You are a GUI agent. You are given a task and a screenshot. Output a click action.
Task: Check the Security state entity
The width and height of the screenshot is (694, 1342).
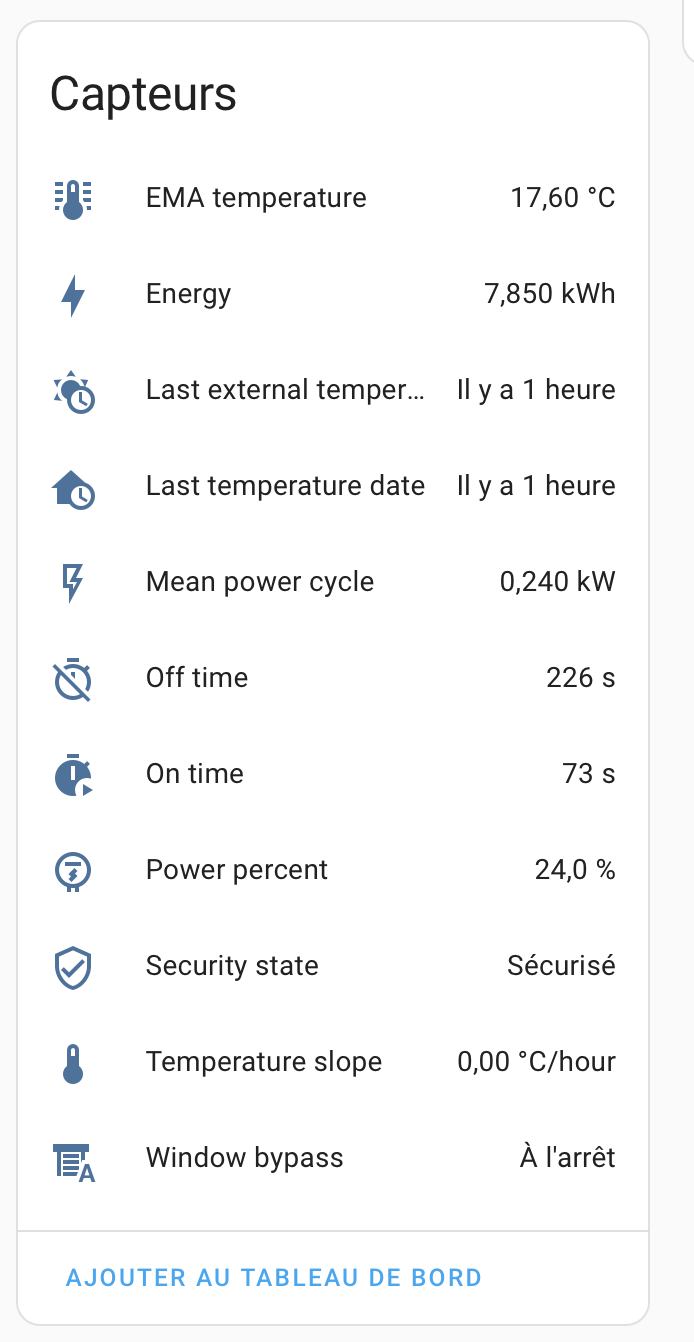pyautogui.click(x=333, y=966)
